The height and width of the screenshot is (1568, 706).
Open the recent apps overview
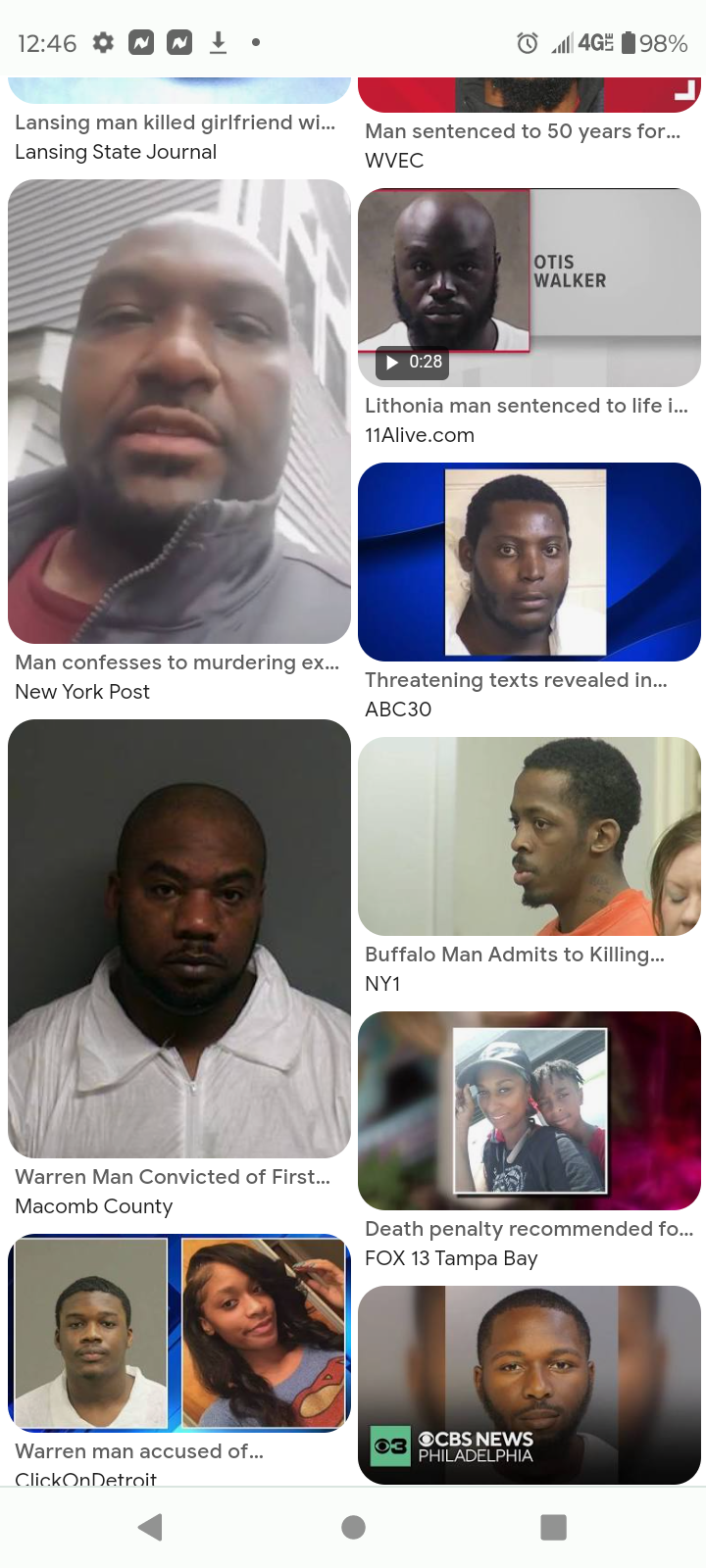point(554,1527)
